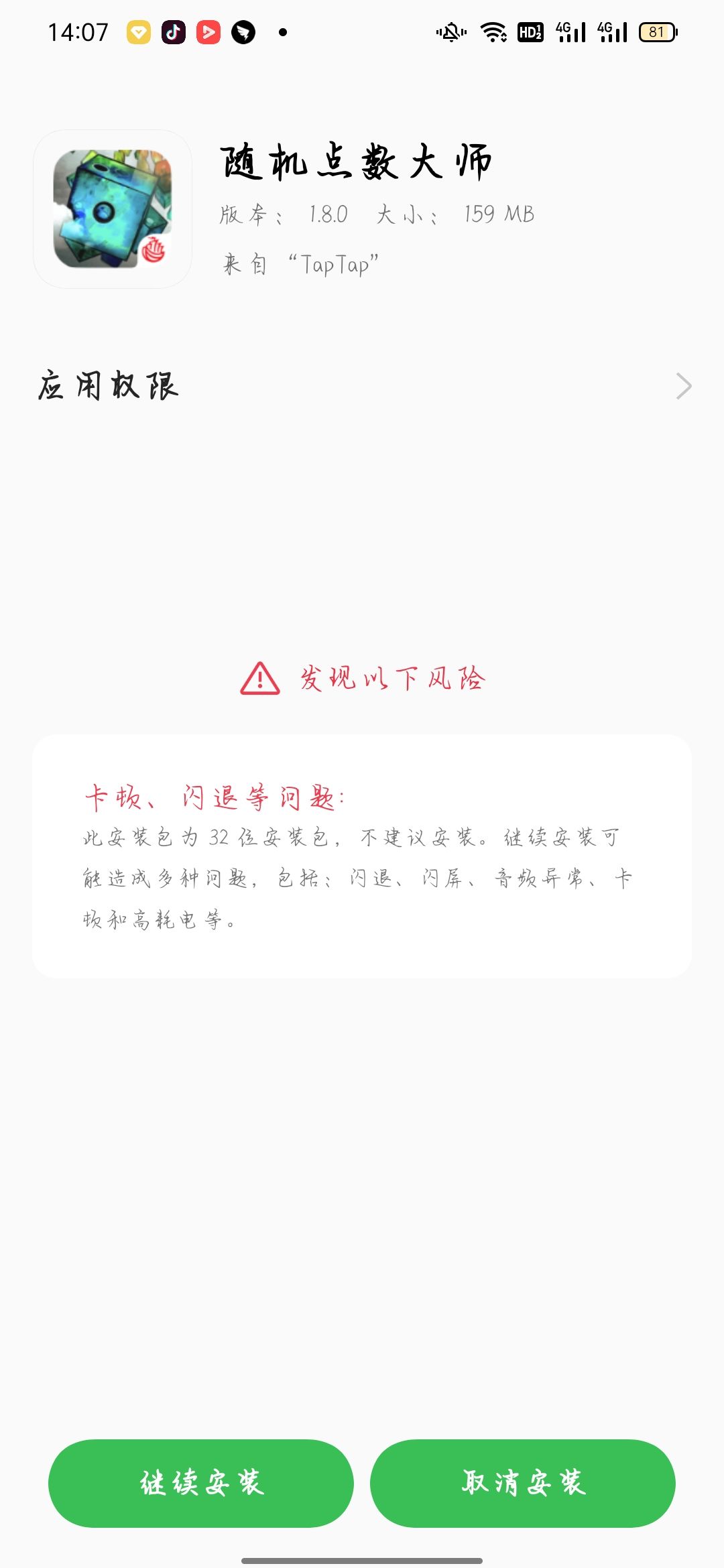
Task: Tap 继续安装 to continue installing
Action: click(x=201, y=1483)
